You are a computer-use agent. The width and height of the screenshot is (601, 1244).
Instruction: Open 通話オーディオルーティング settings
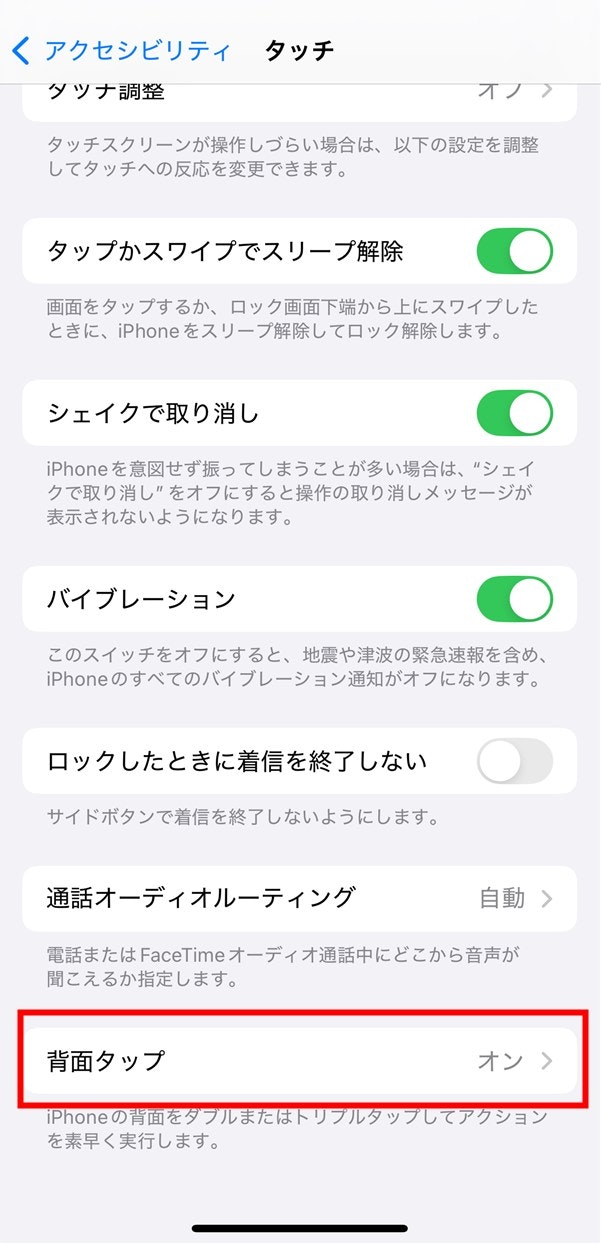300,898
